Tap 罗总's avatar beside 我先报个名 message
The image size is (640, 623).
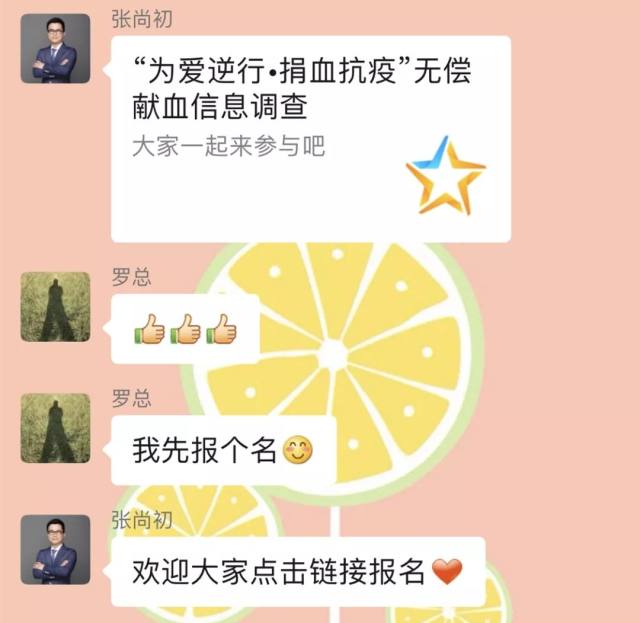pyautogui.click(x=56, y=427)
